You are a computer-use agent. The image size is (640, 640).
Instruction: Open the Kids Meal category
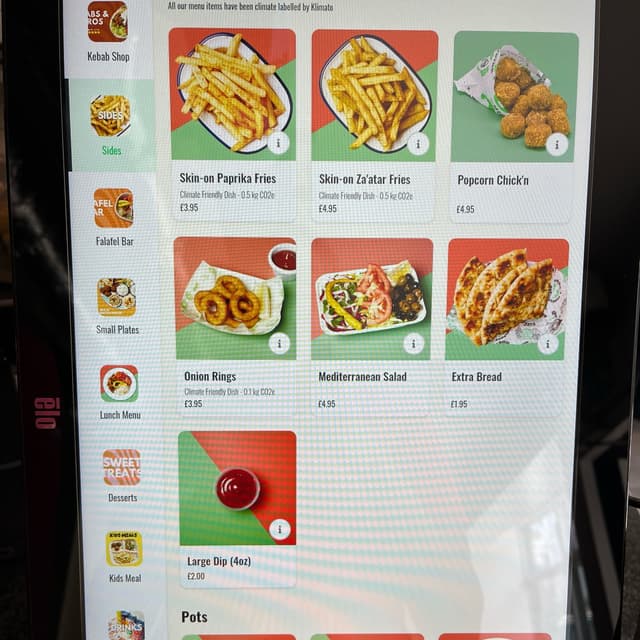tap(124, 556)
